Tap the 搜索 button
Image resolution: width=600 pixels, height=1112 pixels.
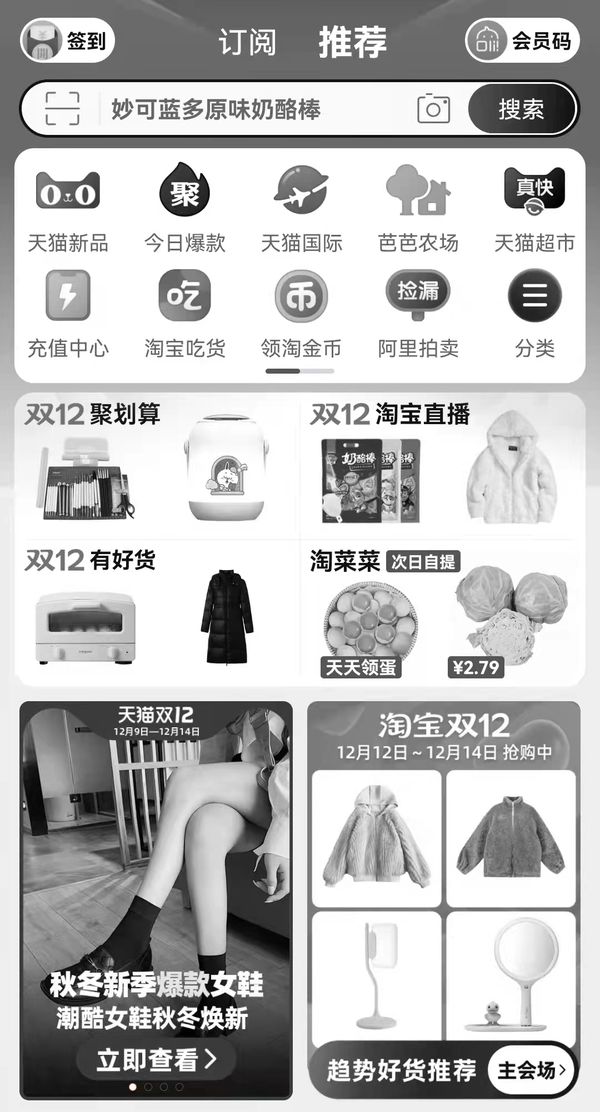point(521,109)
